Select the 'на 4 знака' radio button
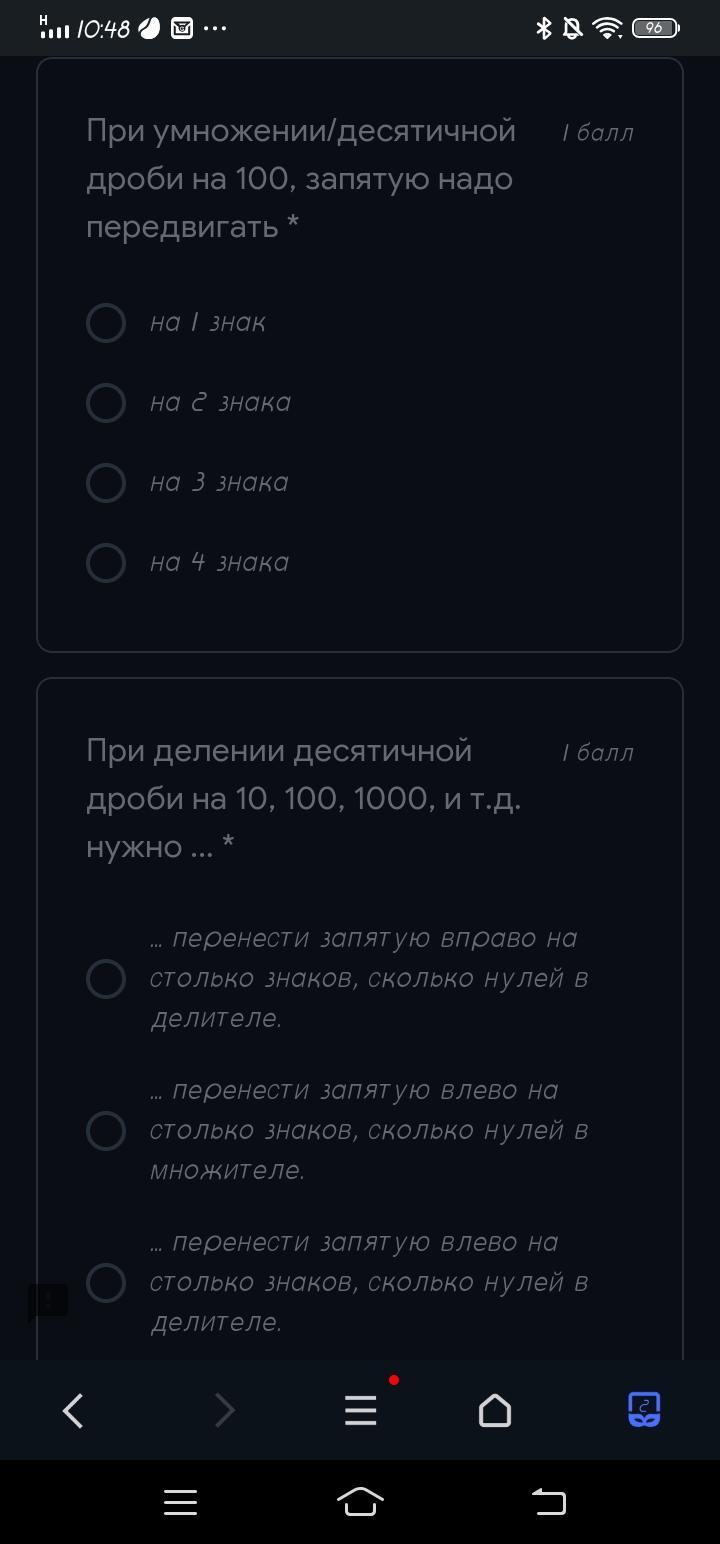 (x=106, y=563)
